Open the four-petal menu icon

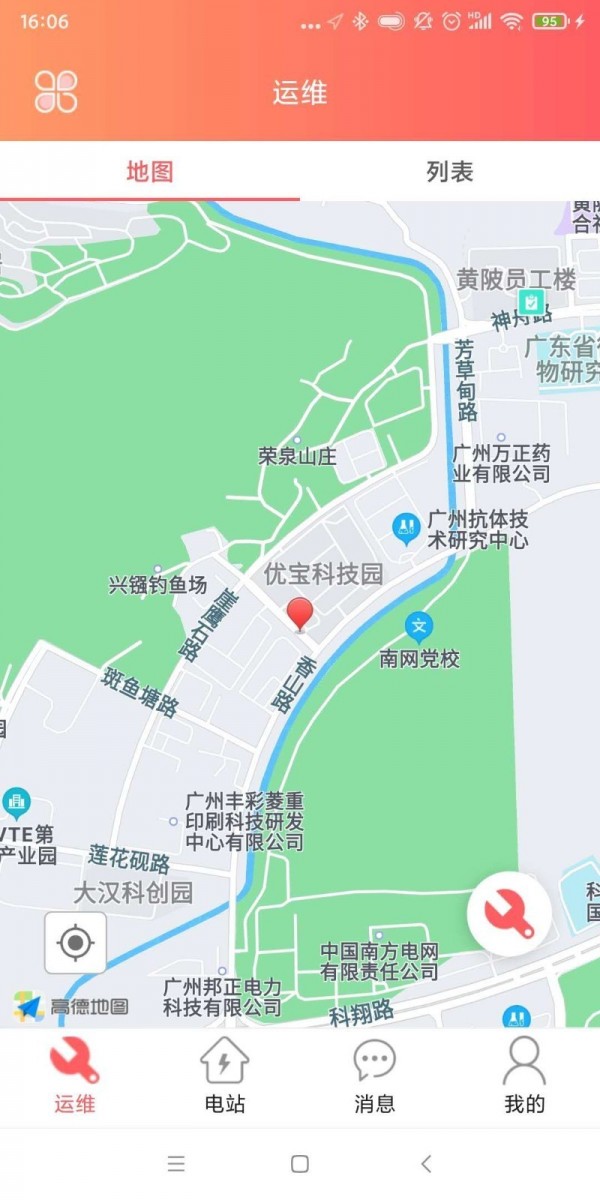point(56,92)
